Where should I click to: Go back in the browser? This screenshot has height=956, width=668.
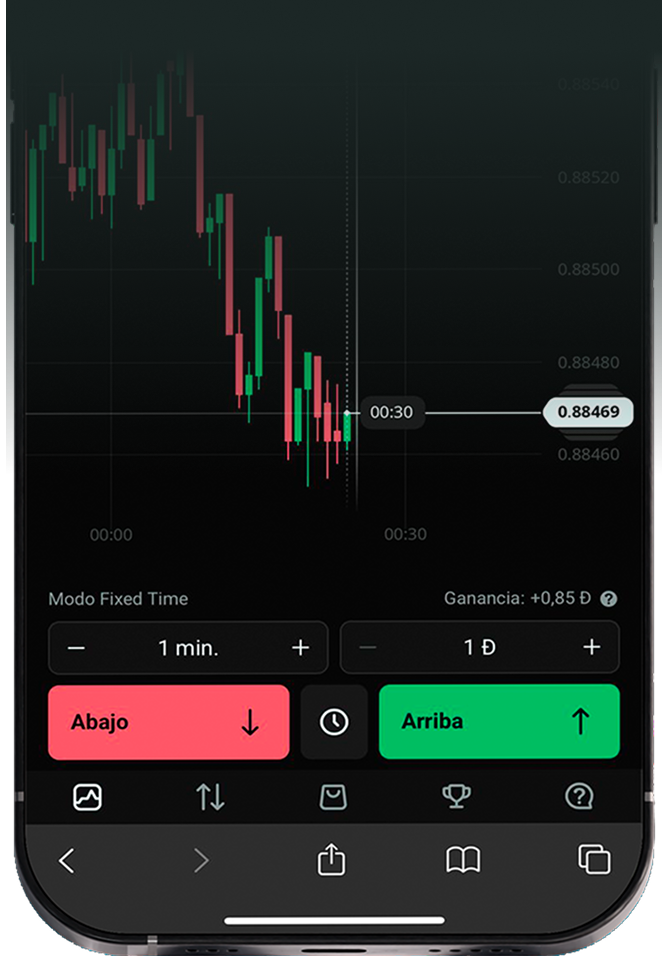[66, 859]
